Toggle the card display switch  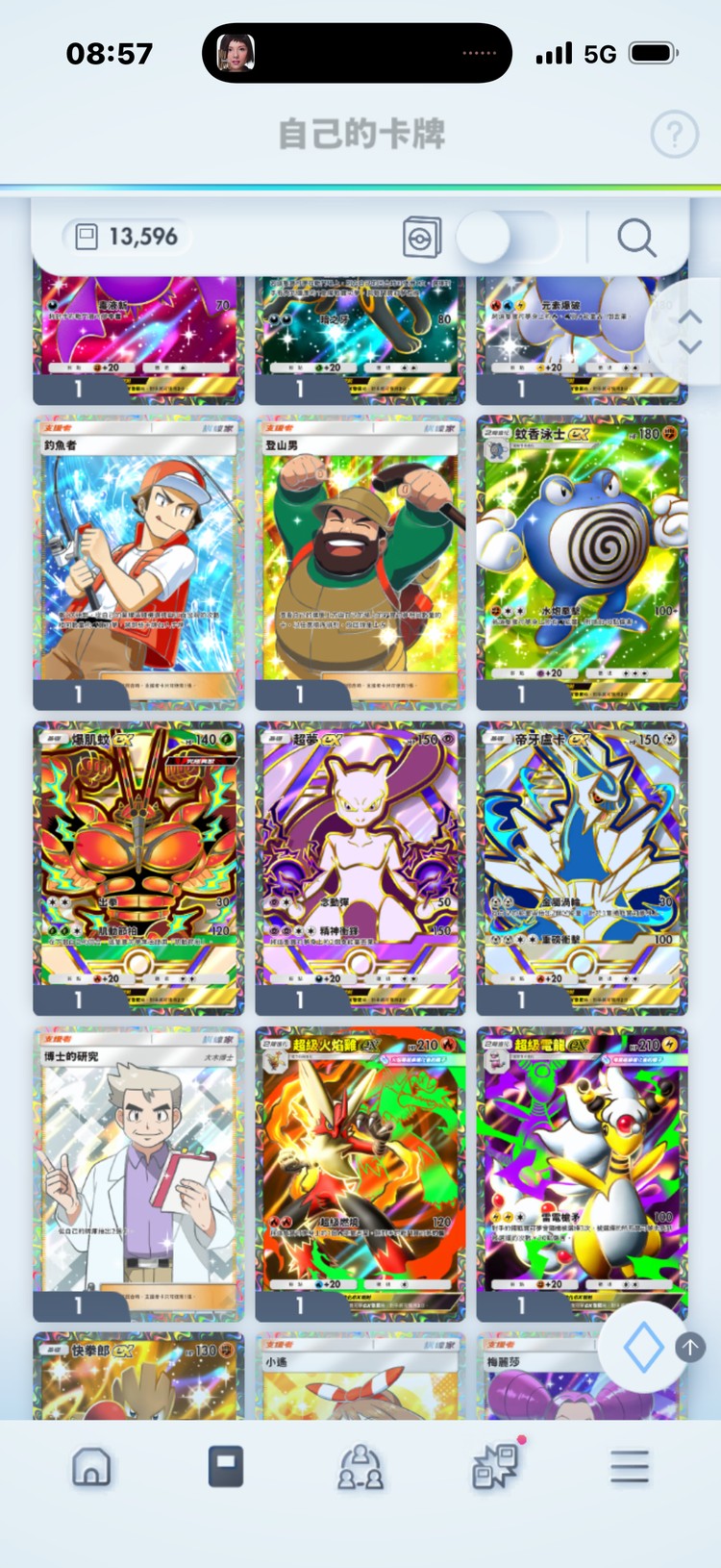[x=508, y=237]
